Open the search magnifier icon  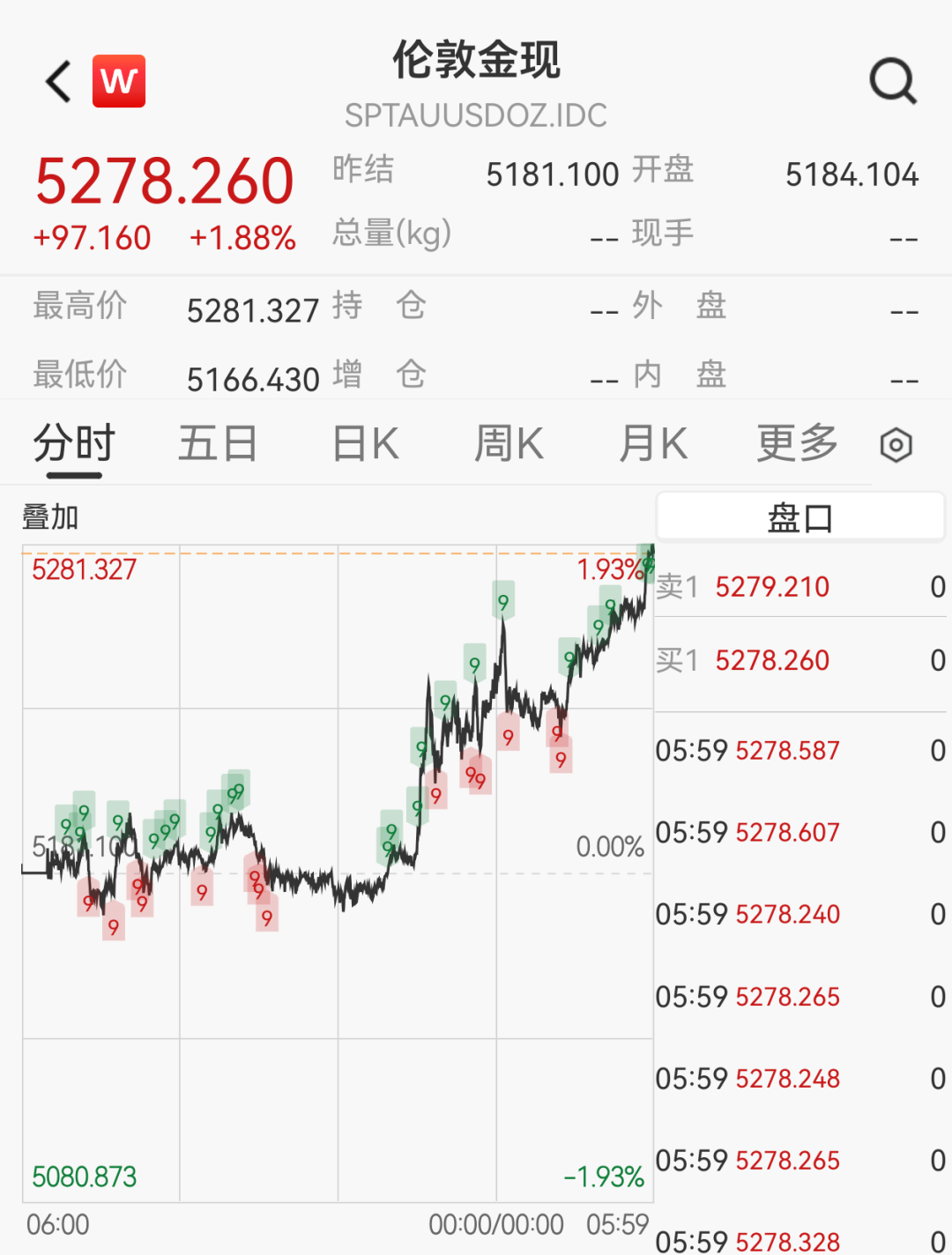point(893,82)
